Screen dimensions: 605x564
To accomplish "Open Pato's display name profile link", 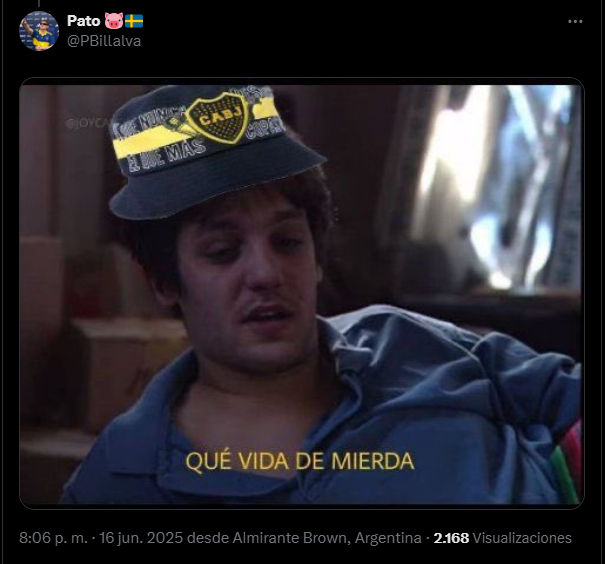I will coord(83,21).
